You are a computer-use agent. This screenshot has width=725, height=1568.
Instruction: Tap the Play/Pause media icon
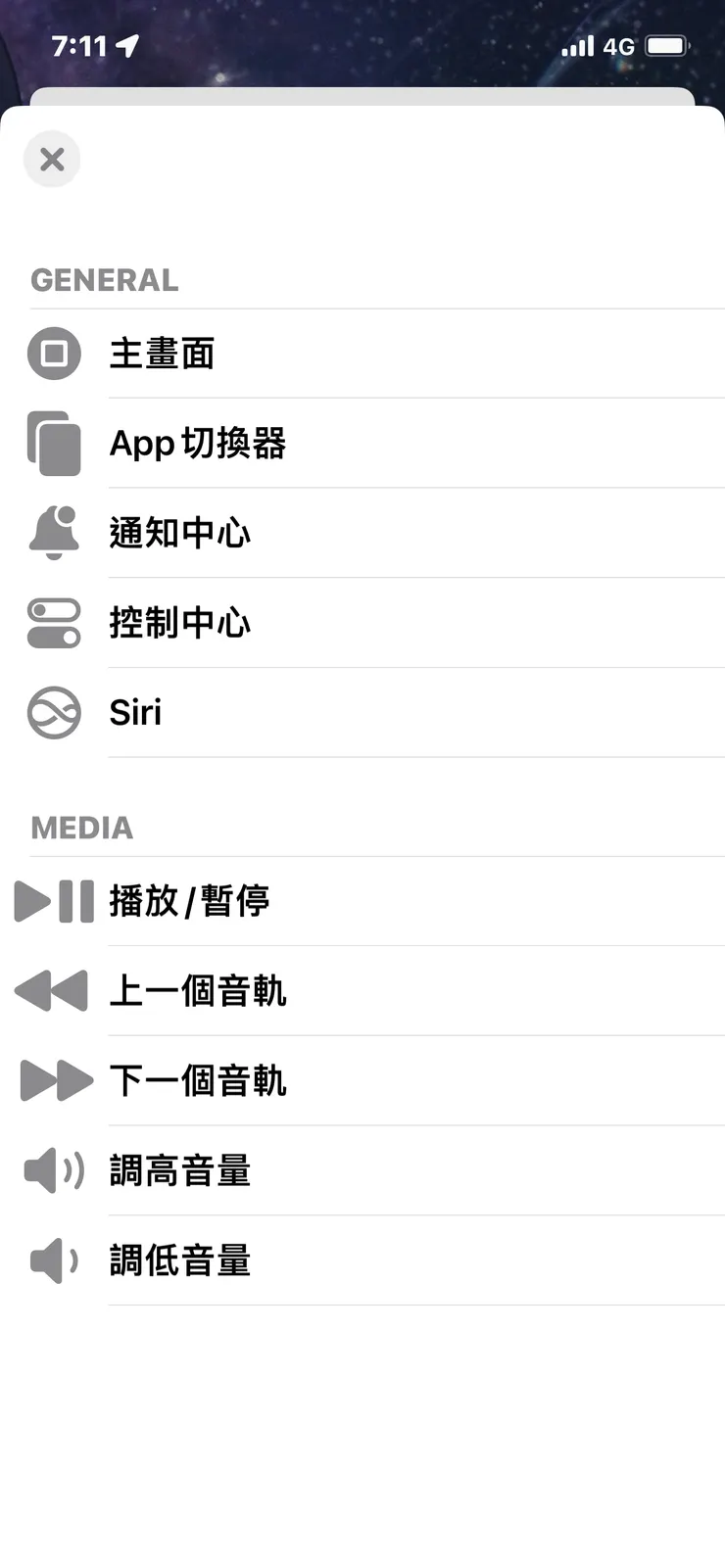pyautogui.click(x=53, y=901)
